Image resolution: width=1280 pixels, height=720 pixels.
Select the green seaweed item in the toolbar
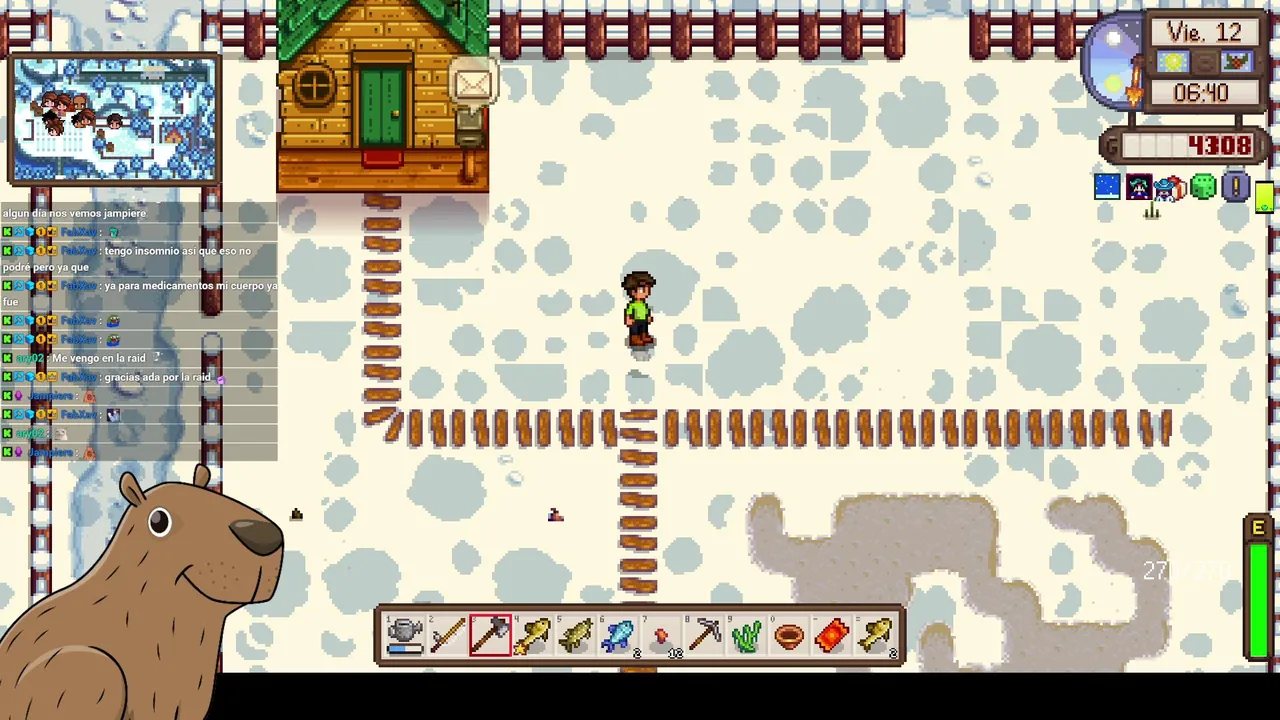pyautogui.click(x=747, y=635)
